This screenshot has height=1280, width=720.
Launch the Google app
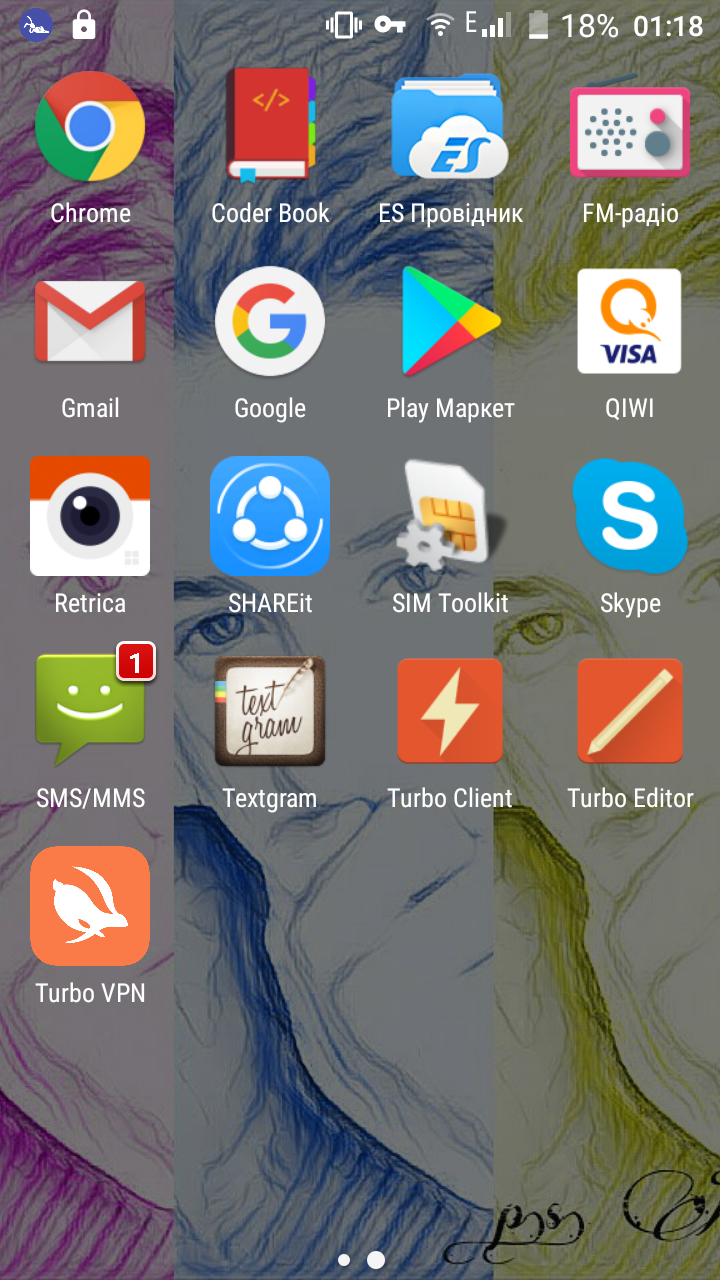pos(270,322)
